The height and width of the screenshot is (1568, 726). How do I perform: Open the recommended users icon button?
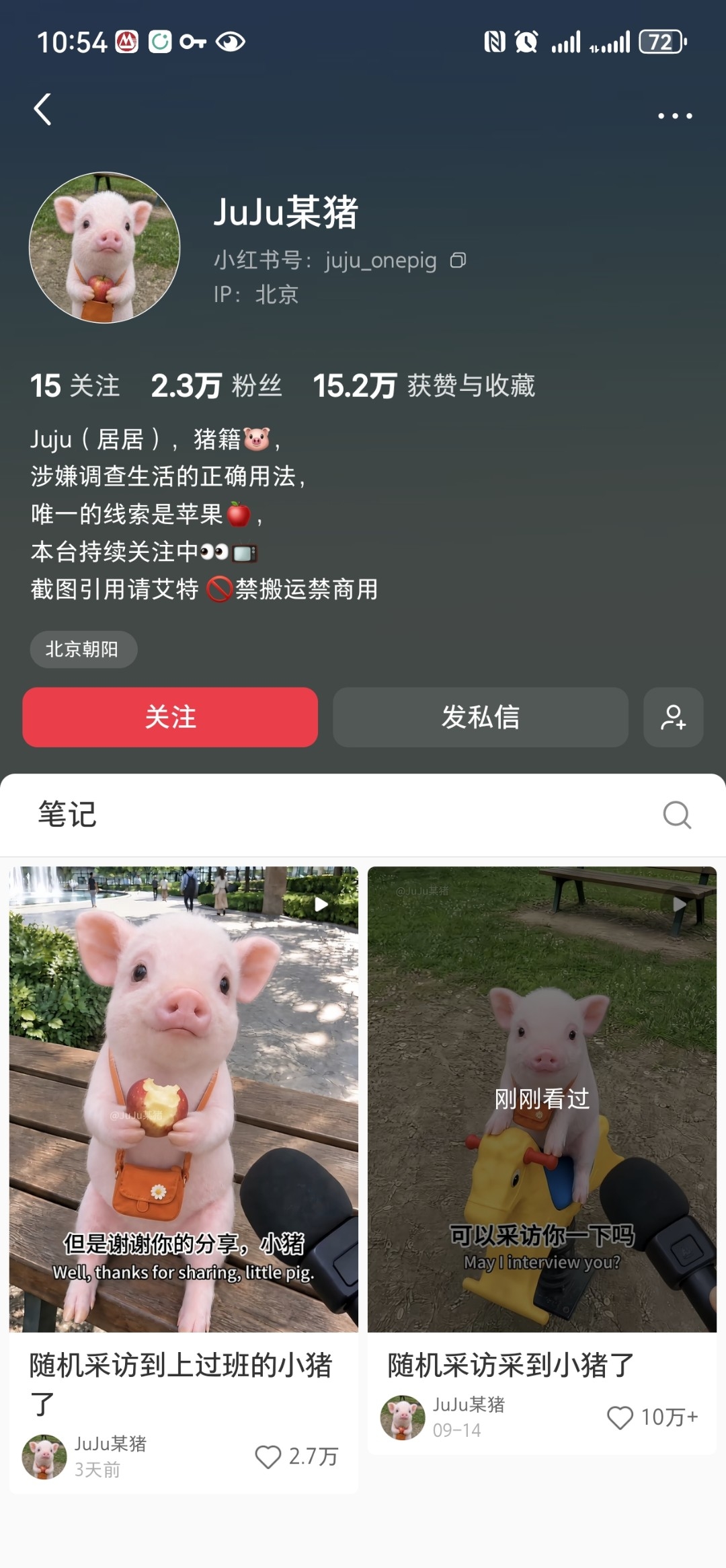tap(674, 717)
